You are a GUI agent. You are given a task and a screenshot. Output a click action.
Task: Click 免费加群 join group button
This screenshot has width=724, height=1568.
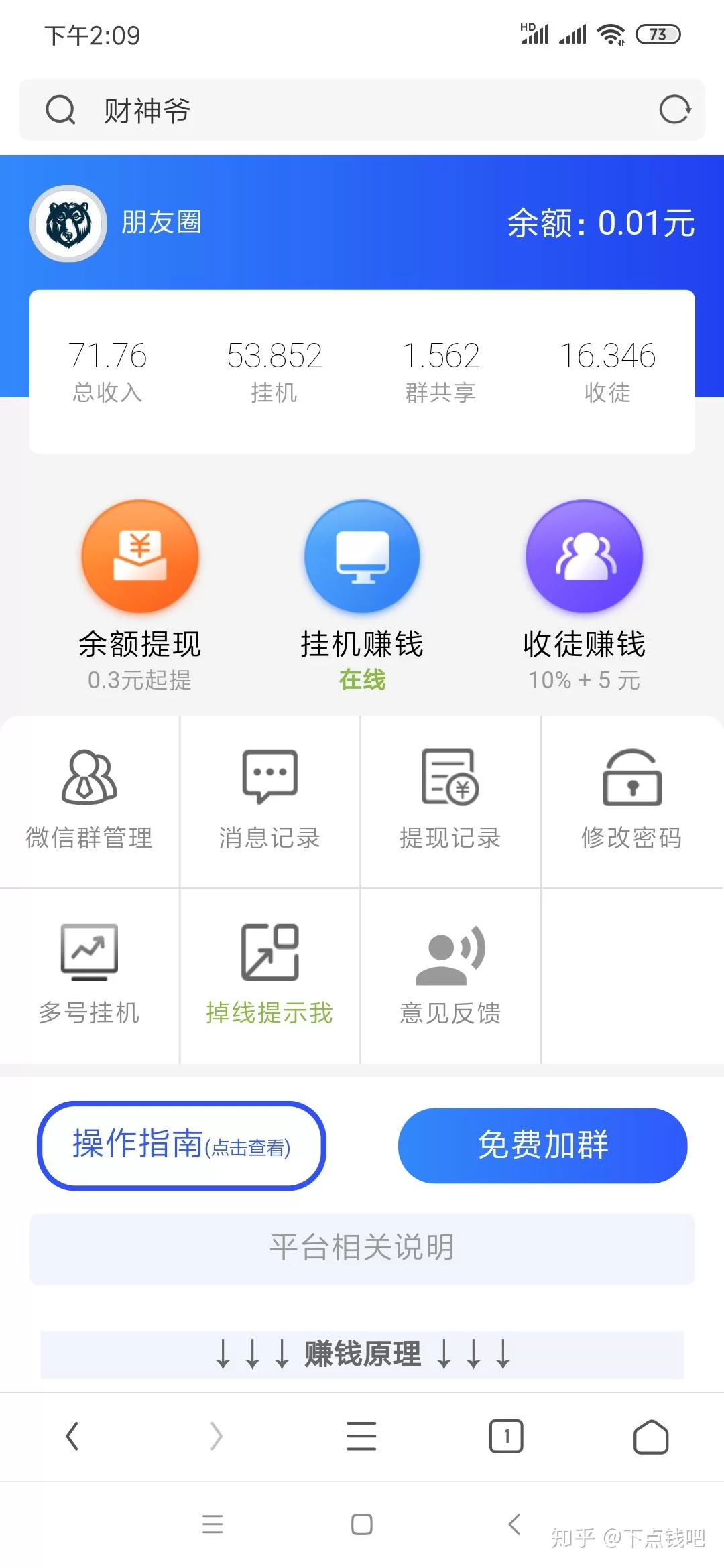tap(542, 1146)
